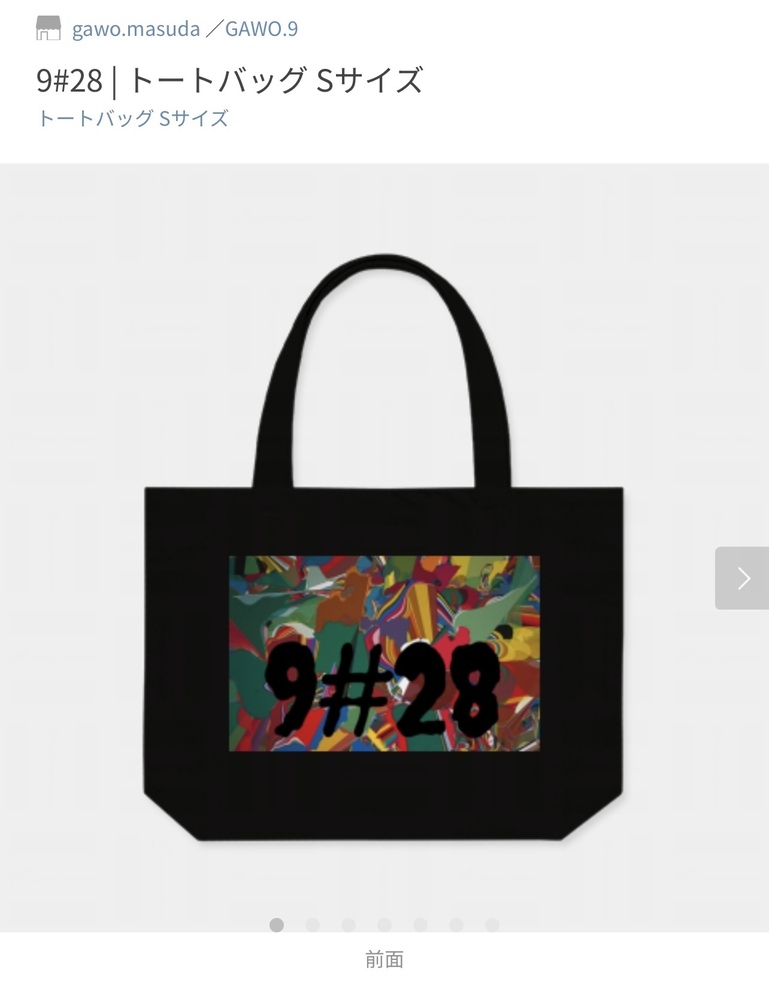This screenshot has height=1000, width=769.
Task: Show the next product image with the arrow
Action: click(x=742, y=578)
